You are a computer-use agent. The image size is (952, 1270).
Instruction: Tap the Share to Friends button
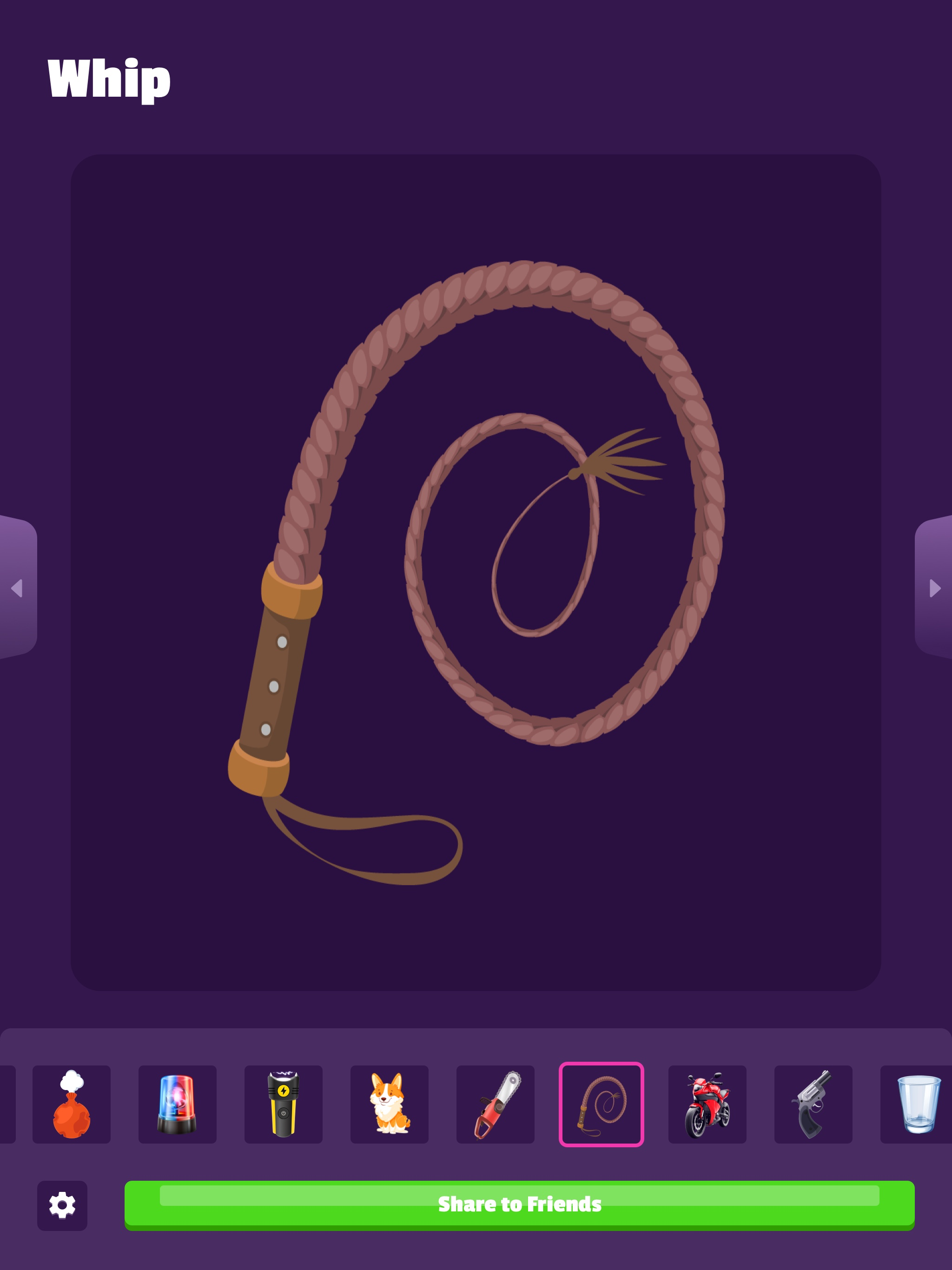(x=520, y=1205)
